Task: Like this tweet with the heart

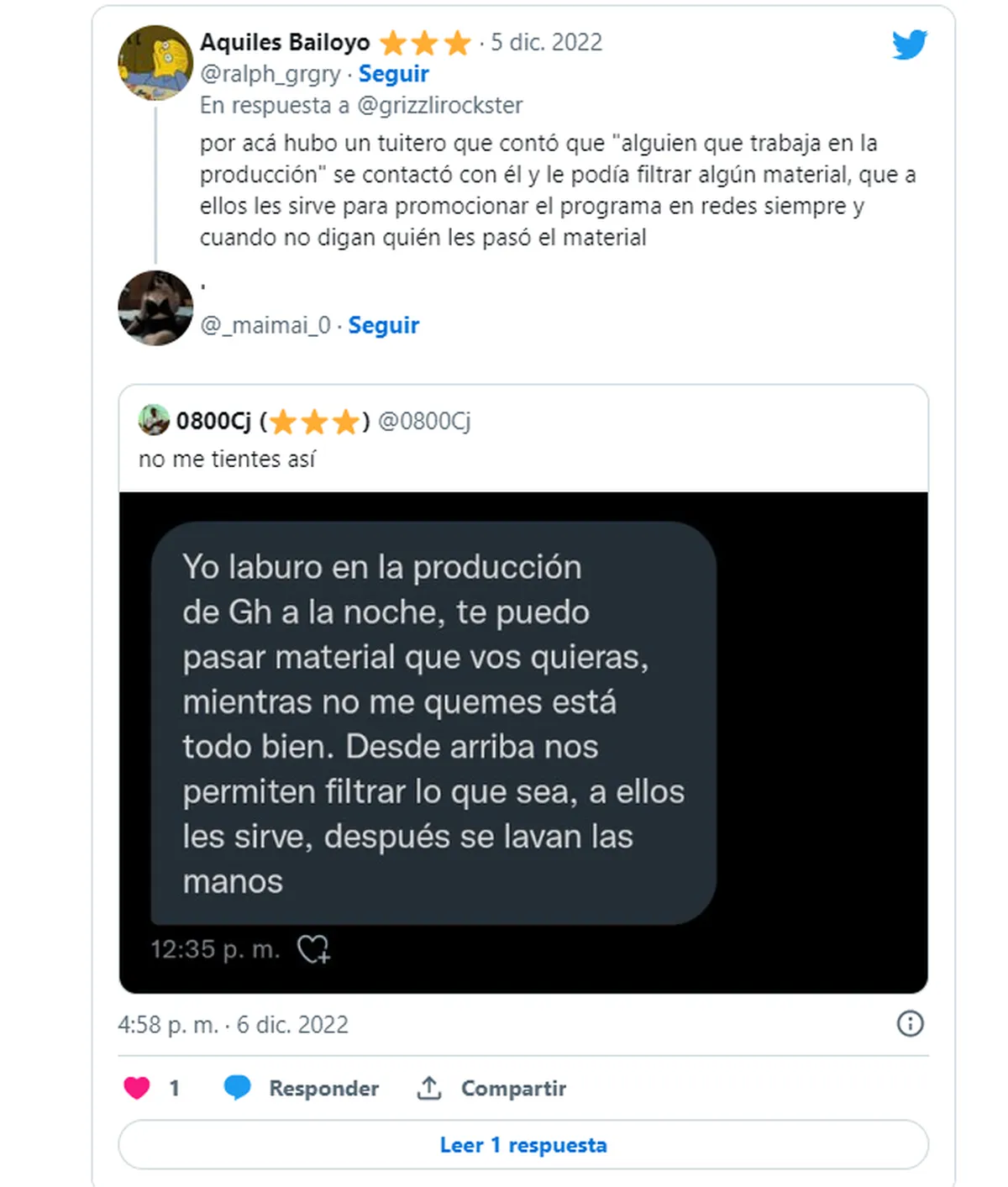Action: (x=137, y=1088)
